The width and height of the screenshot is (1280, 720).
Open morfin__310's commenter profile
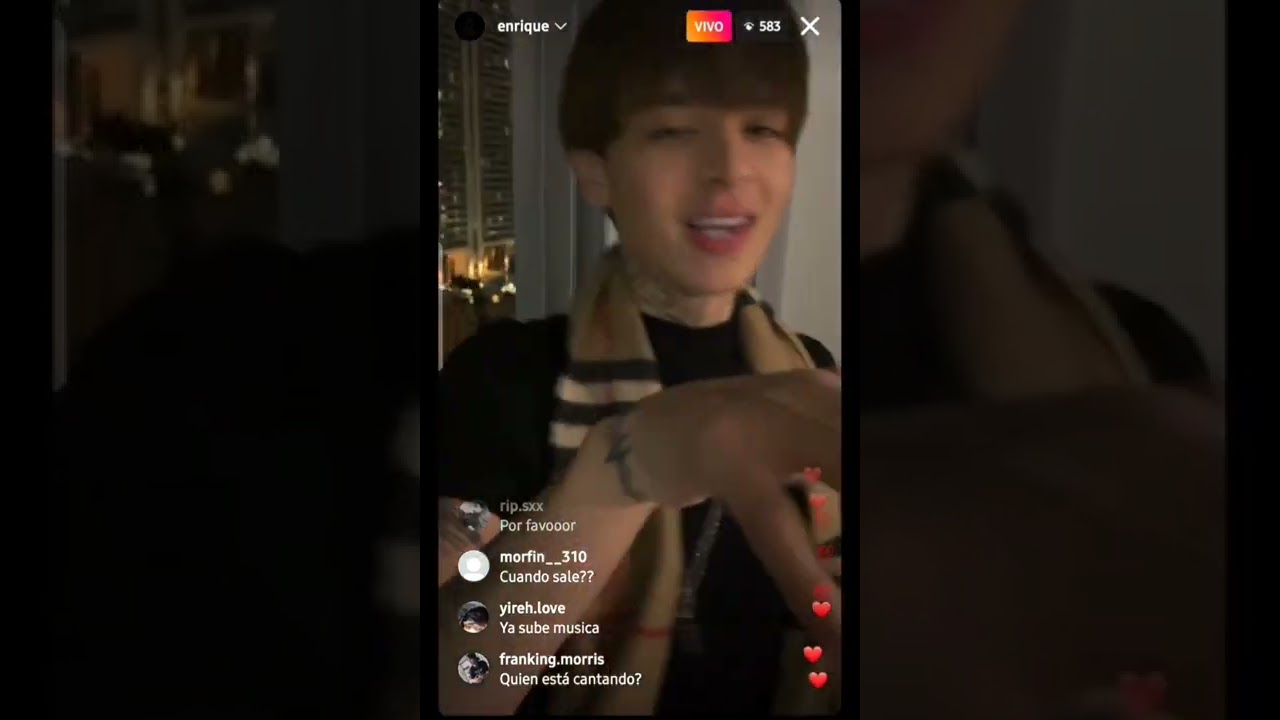click(473, 566)
